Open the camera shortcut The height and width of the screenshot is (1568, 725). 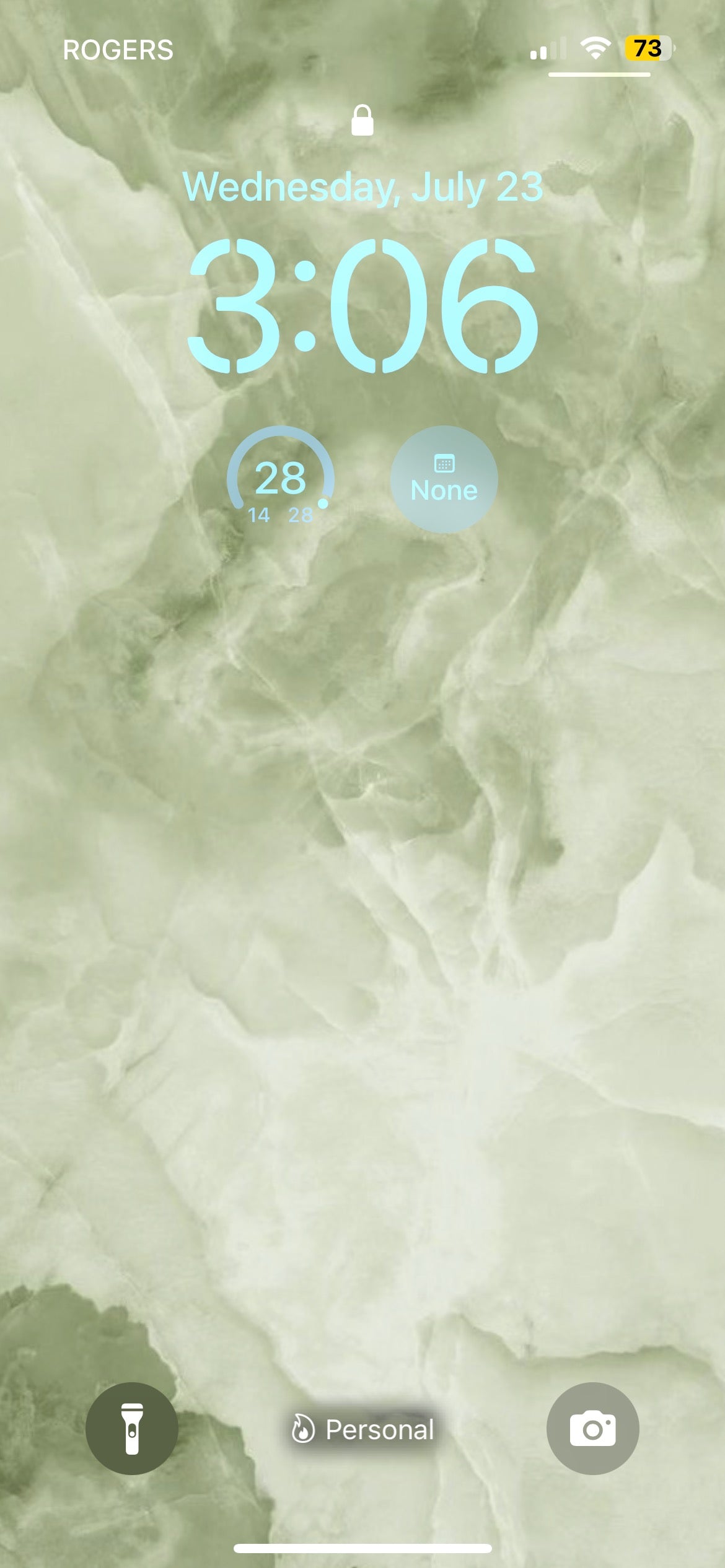click(592, 1429)
